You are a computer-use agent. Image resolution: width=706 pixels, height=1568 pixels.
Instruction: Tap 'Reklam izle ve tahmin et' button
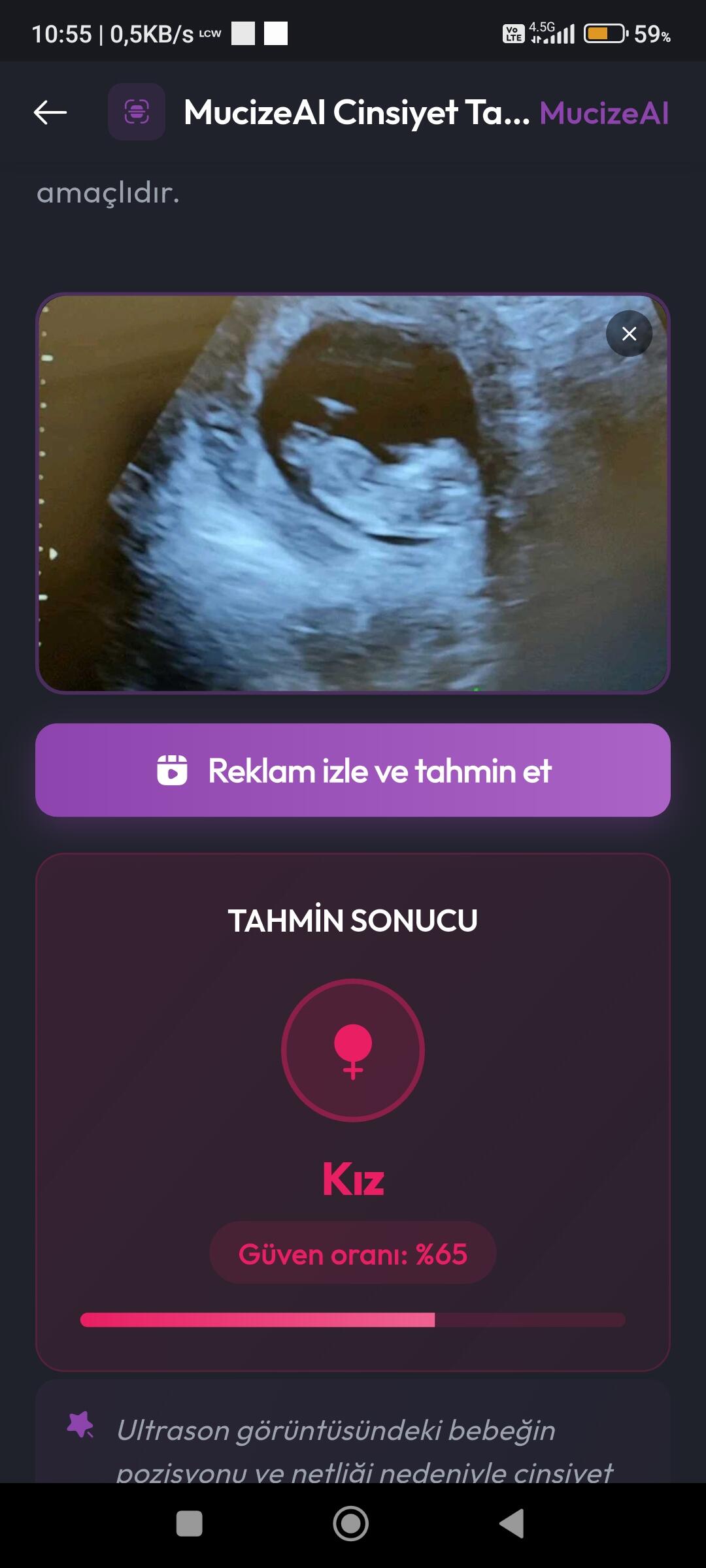tap(353, 770)
